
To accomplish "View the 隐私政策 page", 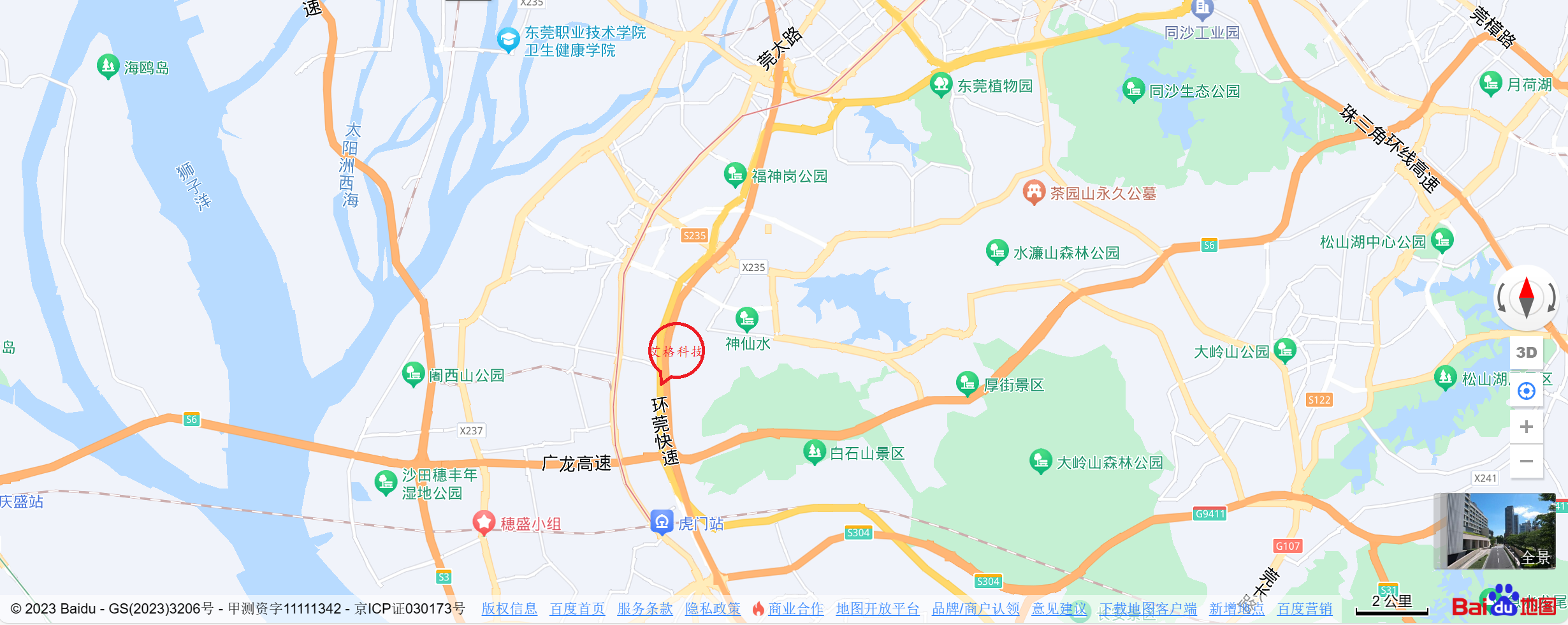I will tap(713, 609).
